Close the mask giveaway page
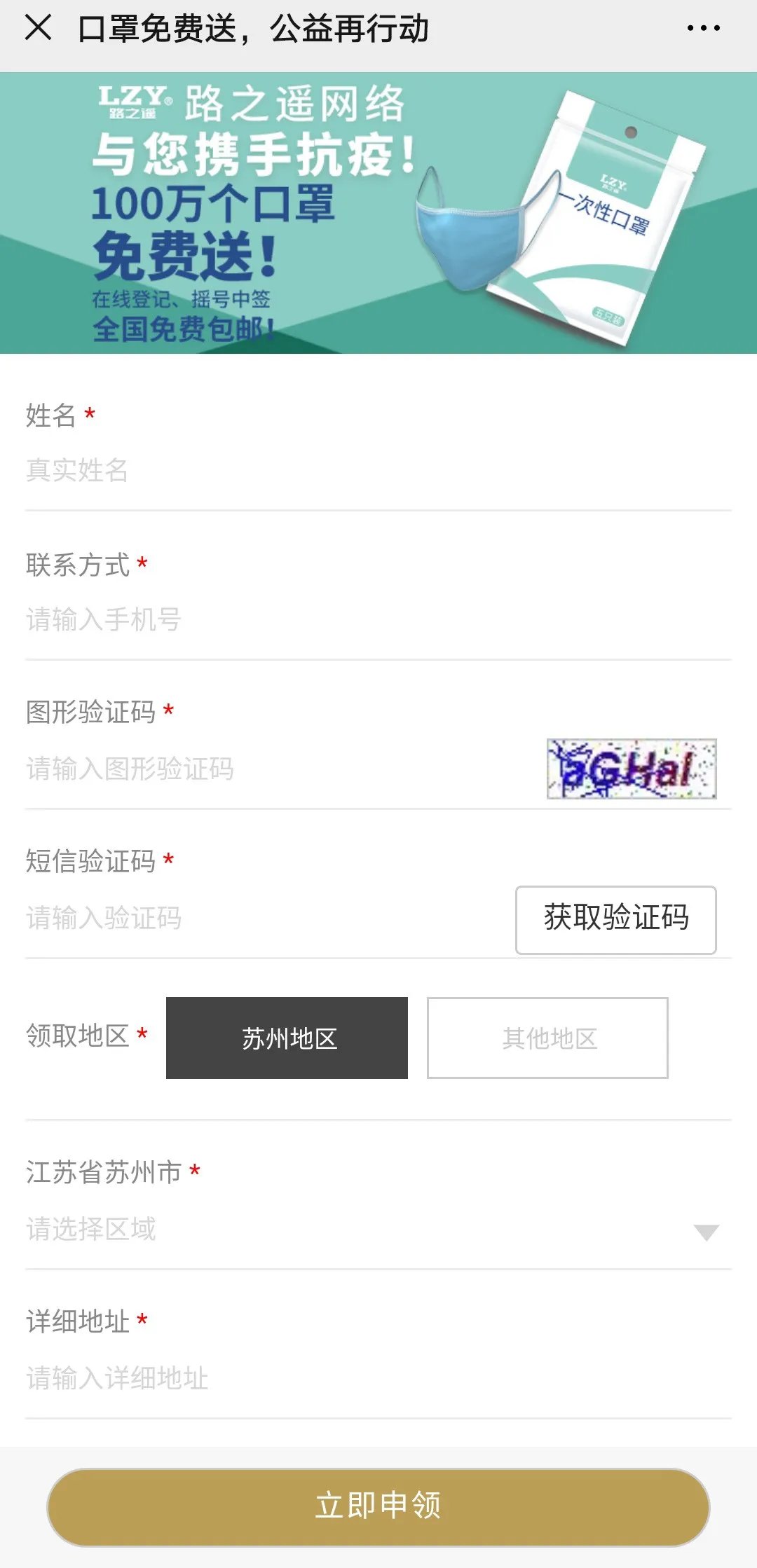 tap(38, 28)
